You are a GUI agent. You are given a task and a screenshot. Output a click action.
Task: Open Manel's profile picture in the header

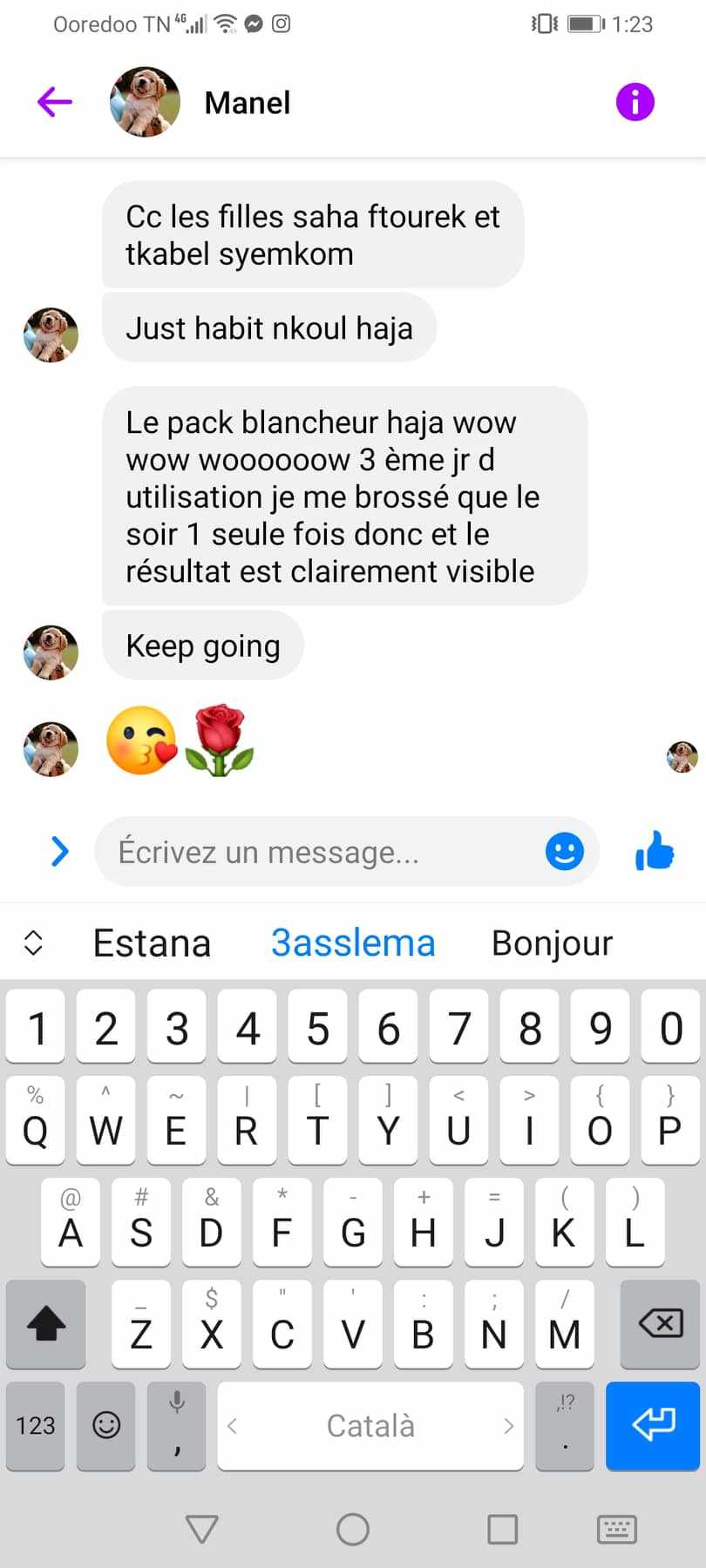click(x=145, y=102)
